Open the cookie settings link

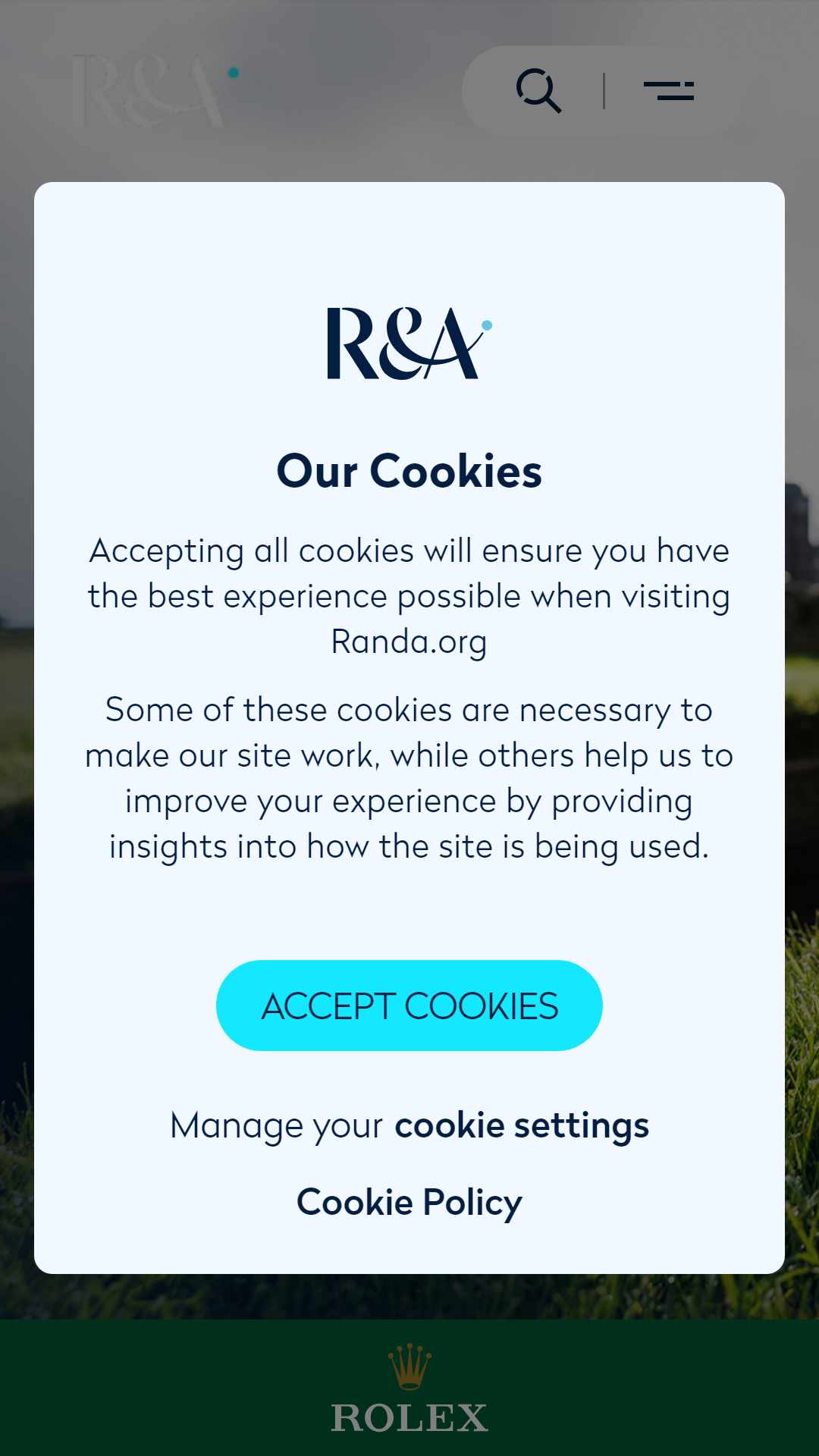point(522,1126)
